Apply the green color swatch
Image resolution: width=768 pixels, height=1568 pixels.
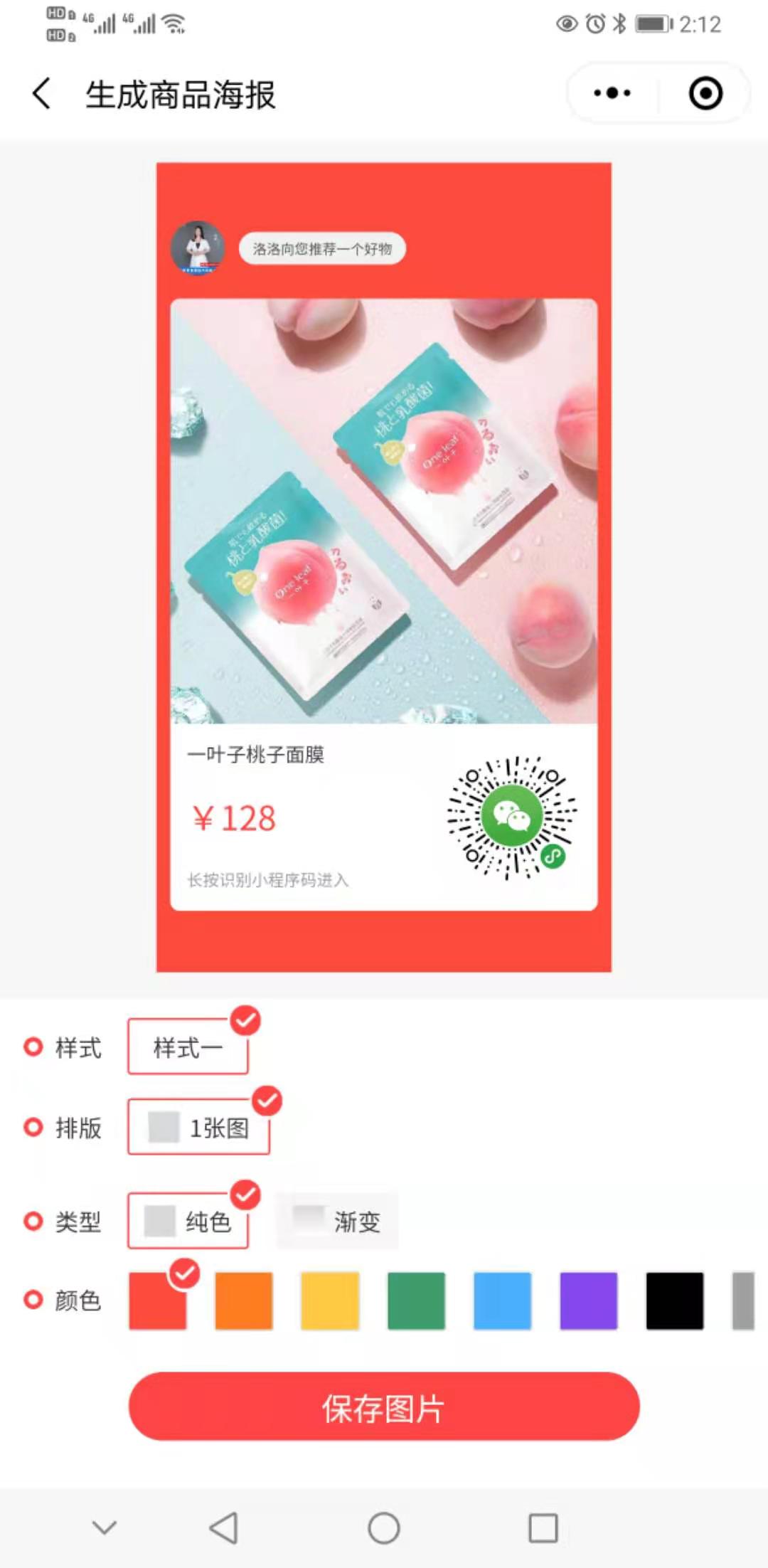coord(416,1301)
